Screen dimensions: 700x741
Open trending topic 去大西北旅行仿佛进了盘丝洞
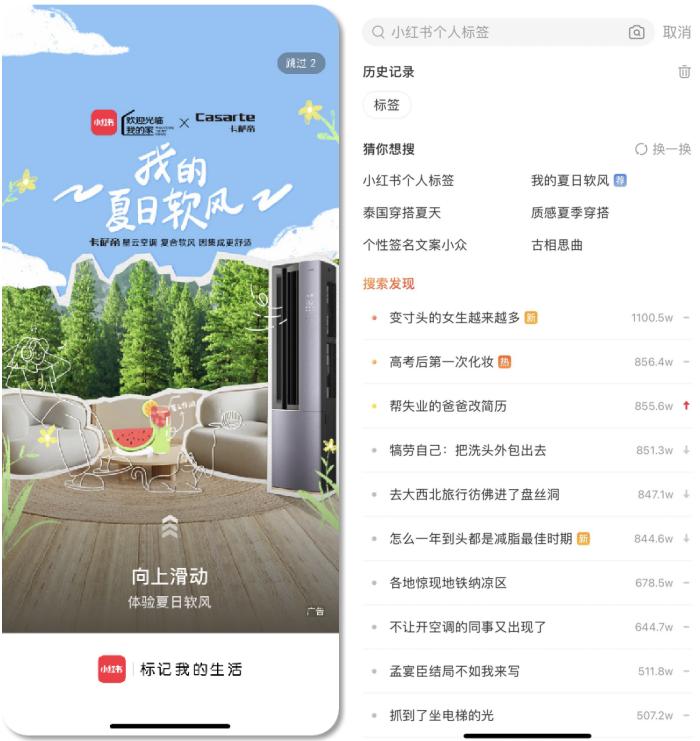pyautogui.click(x=474, y=494)
